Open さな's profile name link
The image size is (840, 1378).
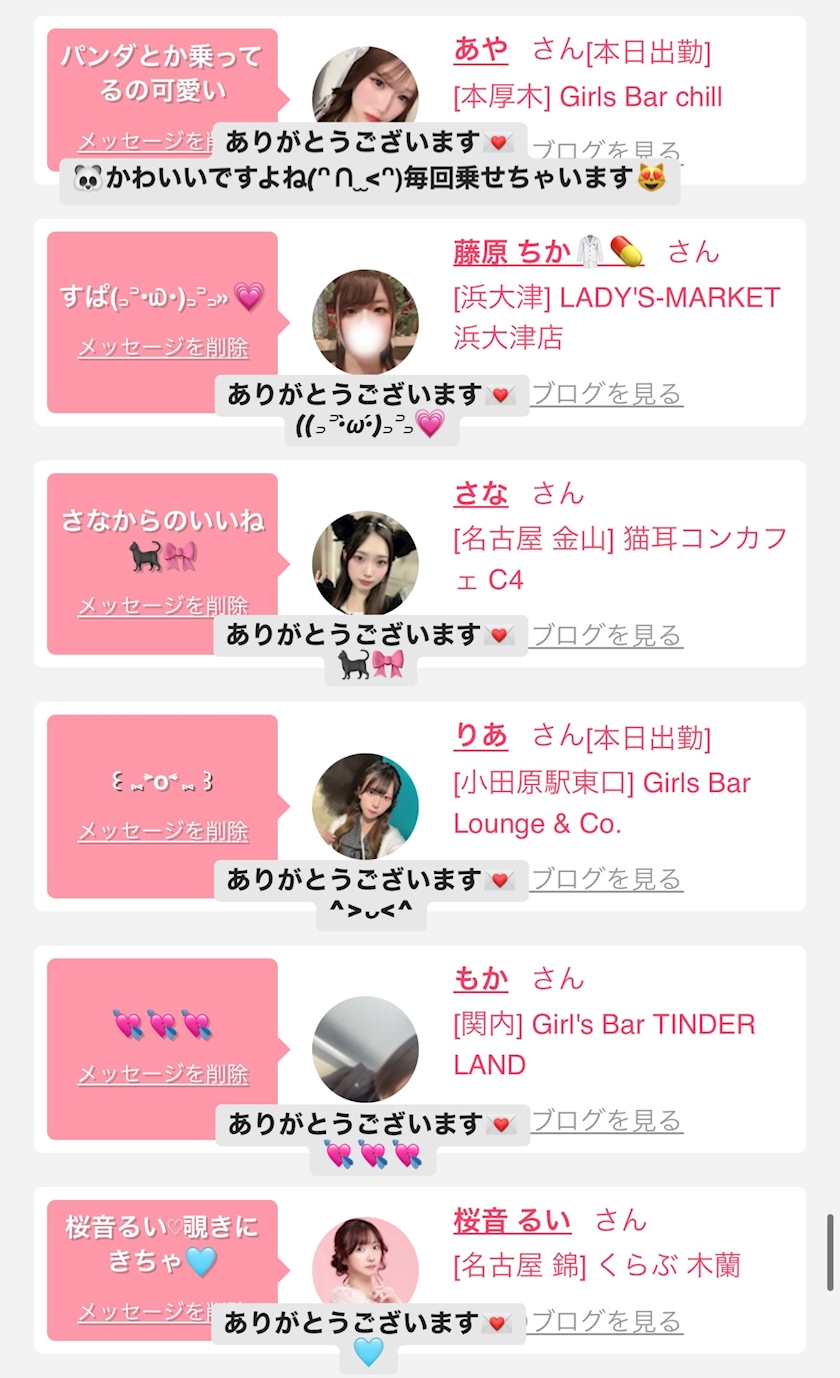click(x=481, y=493)
